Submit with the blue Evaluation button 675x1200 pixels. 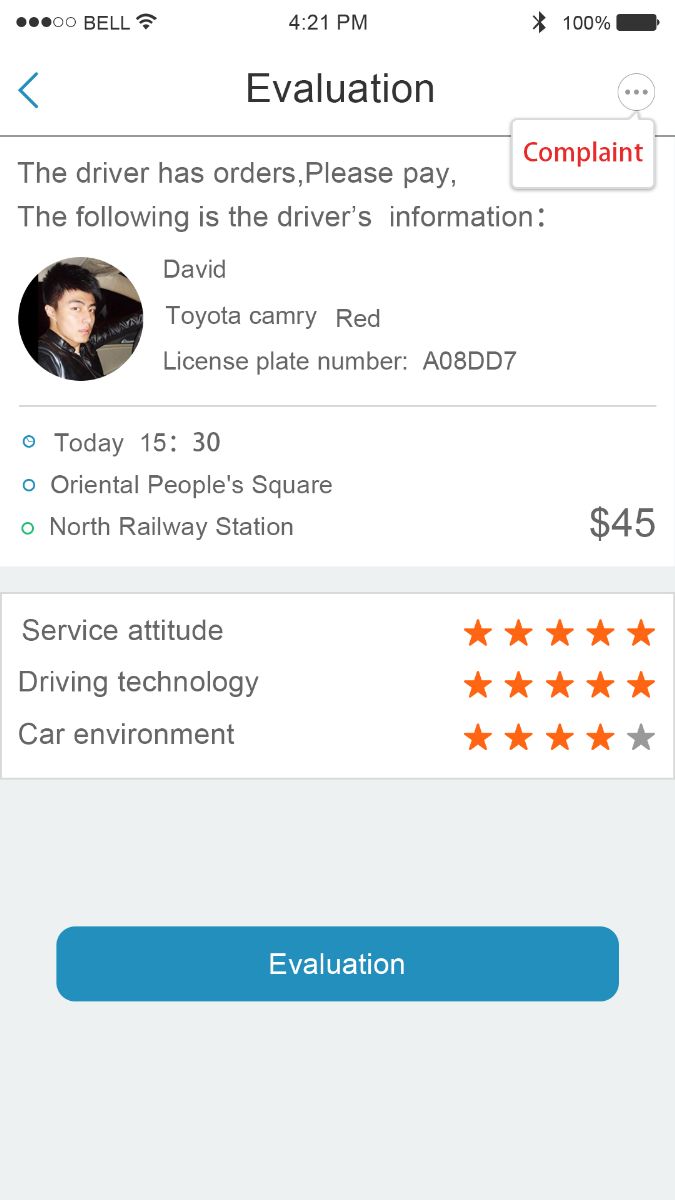(x=337, y=964)
